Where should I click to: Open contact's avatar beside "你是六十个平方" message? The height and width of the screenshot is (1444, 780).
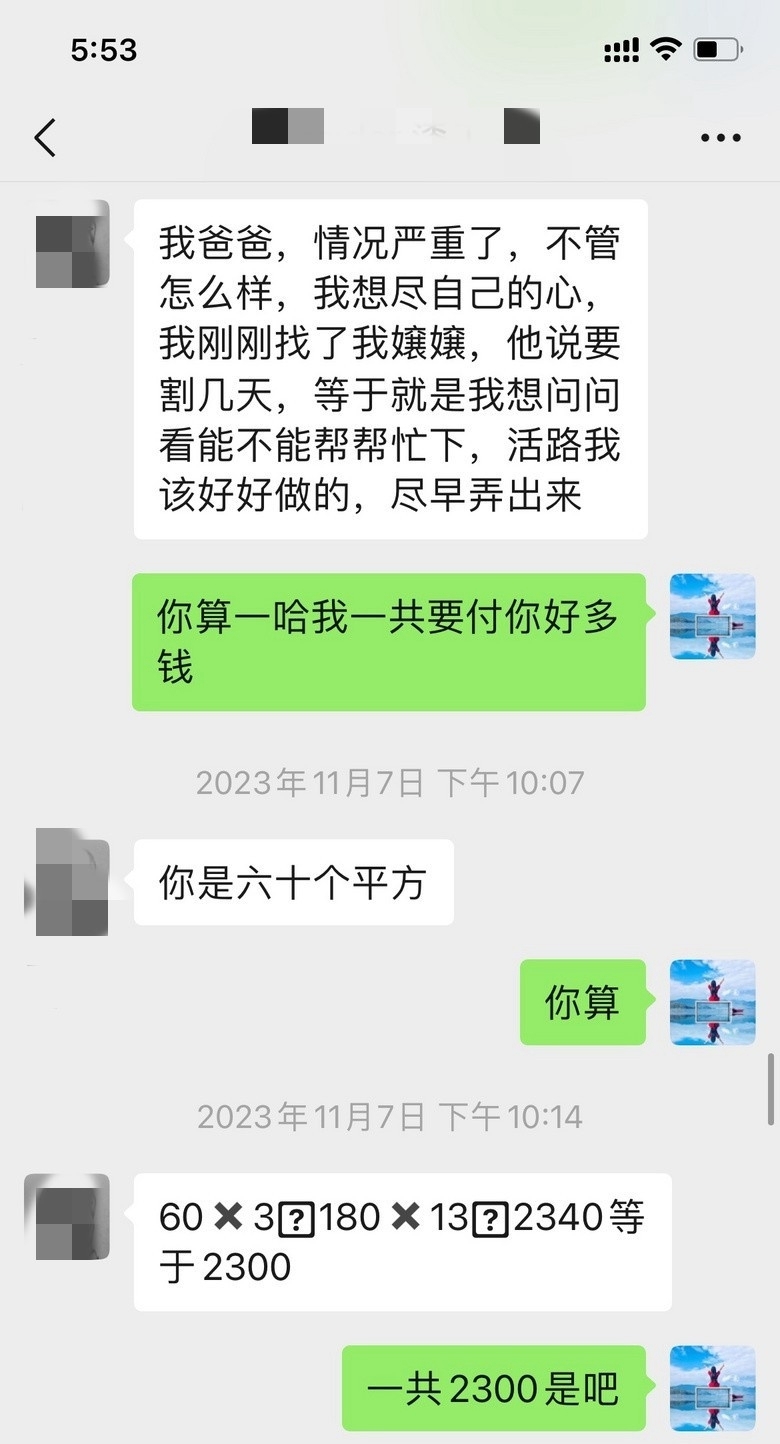[x=72, y=882]
